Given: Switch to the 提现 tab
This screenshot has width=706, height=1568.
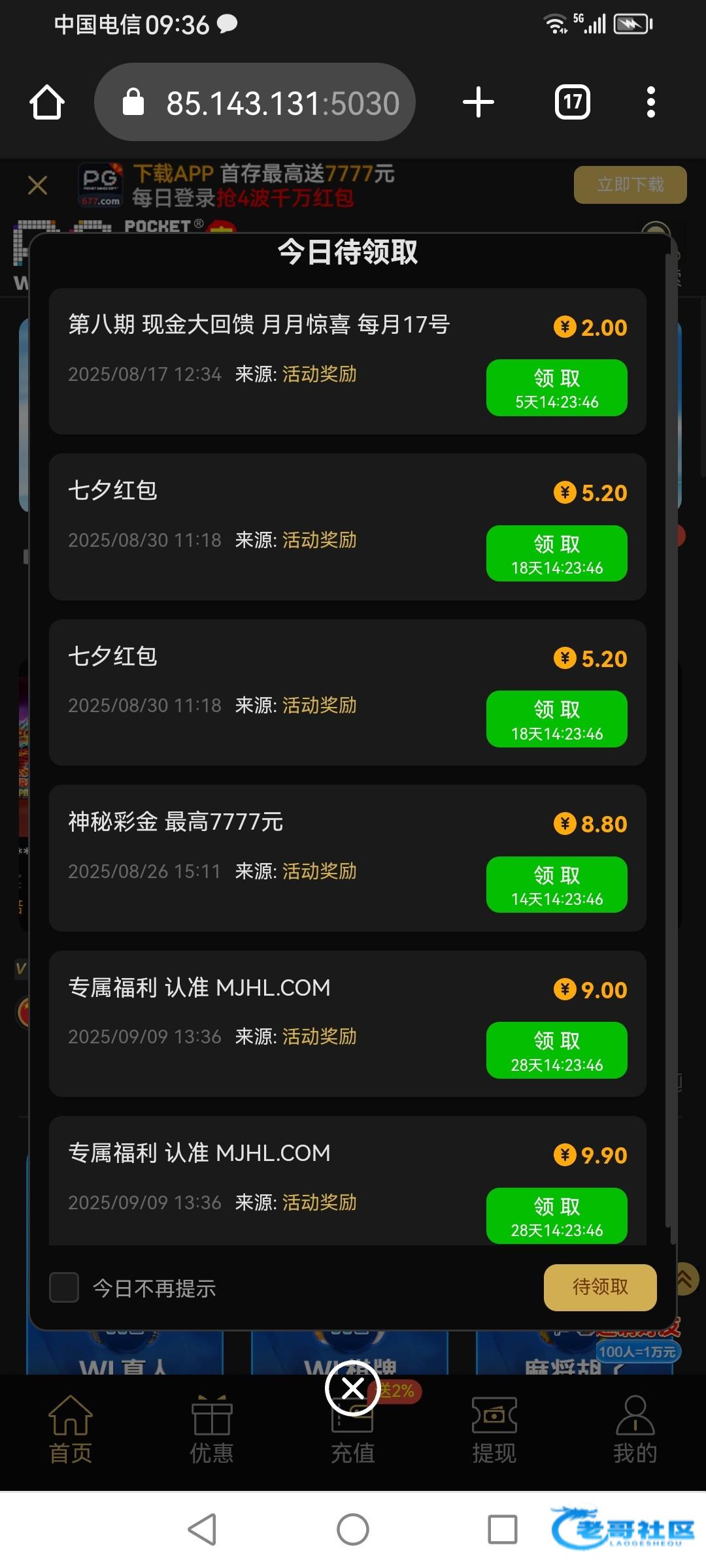Looking at the screenshot, I should click(494, 1431).
